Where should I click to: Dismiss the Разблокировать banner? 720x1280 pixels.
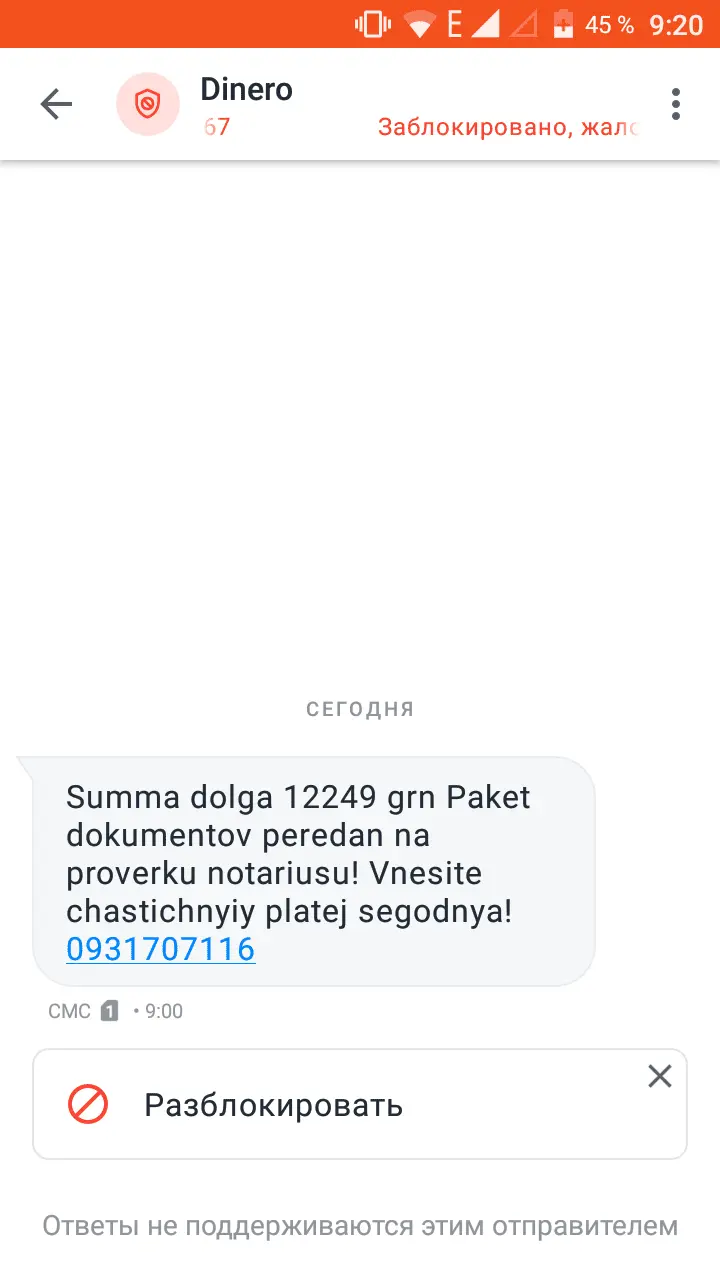[659, 1076]
